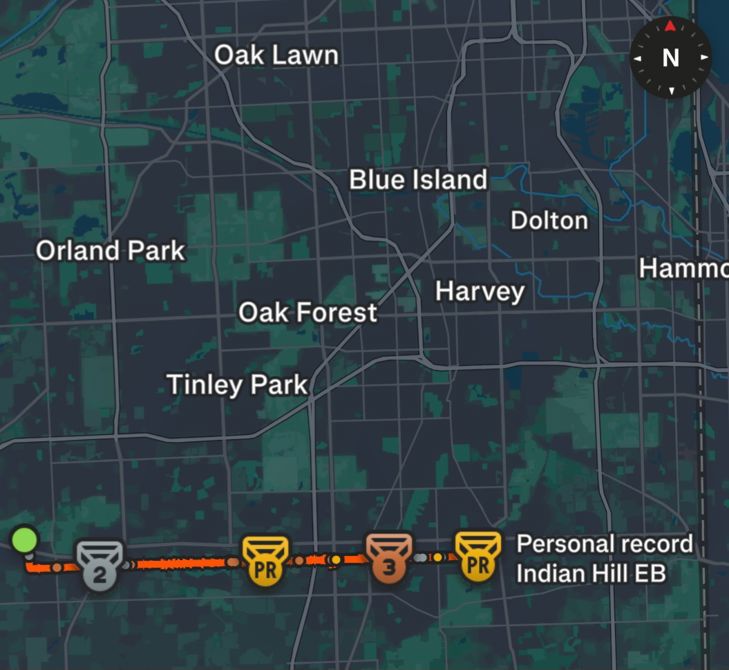The width and height of the screenshot is (729, 670).
Task: Open the silver second-place medal marker
Action: coord(100,565)
